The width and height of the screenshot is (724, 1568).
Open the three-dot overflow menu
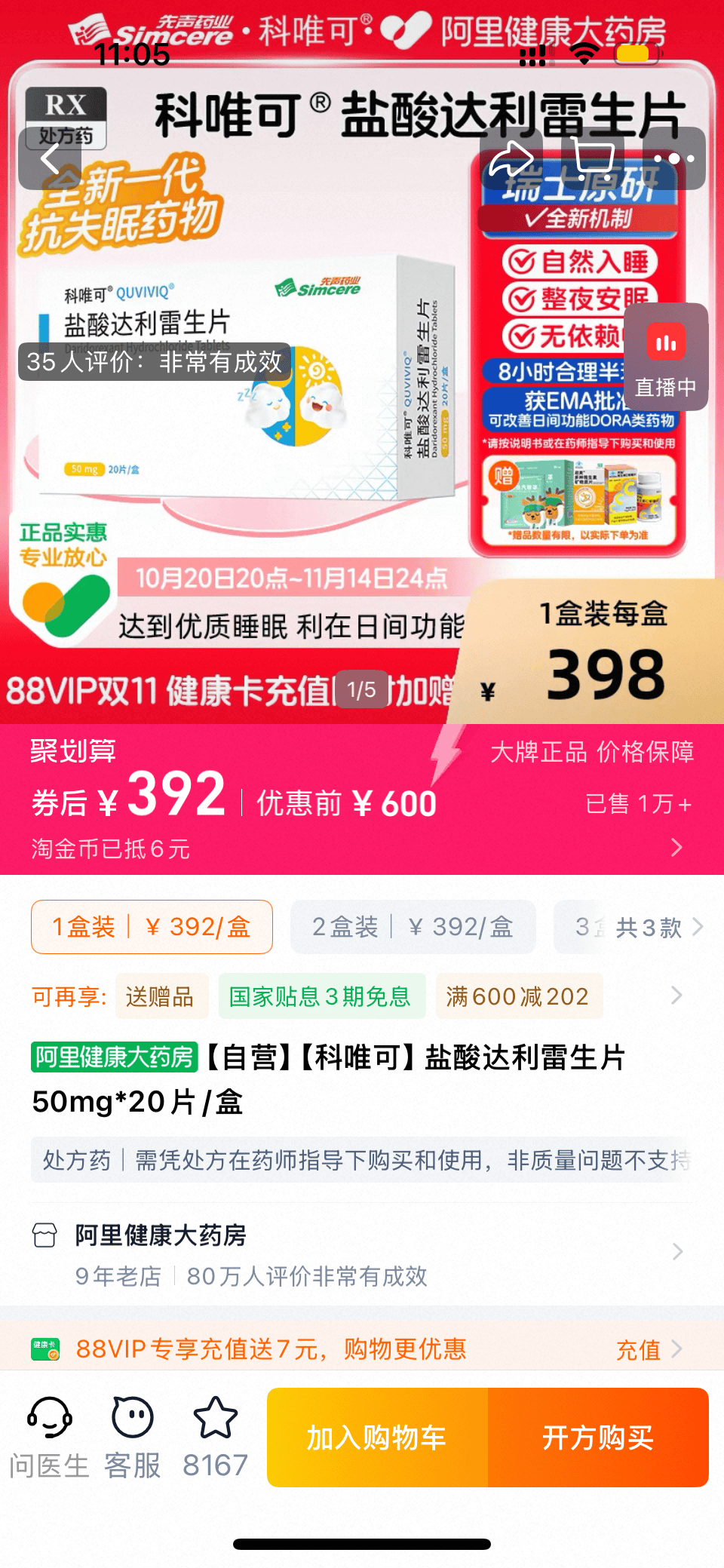click(673, 159)
